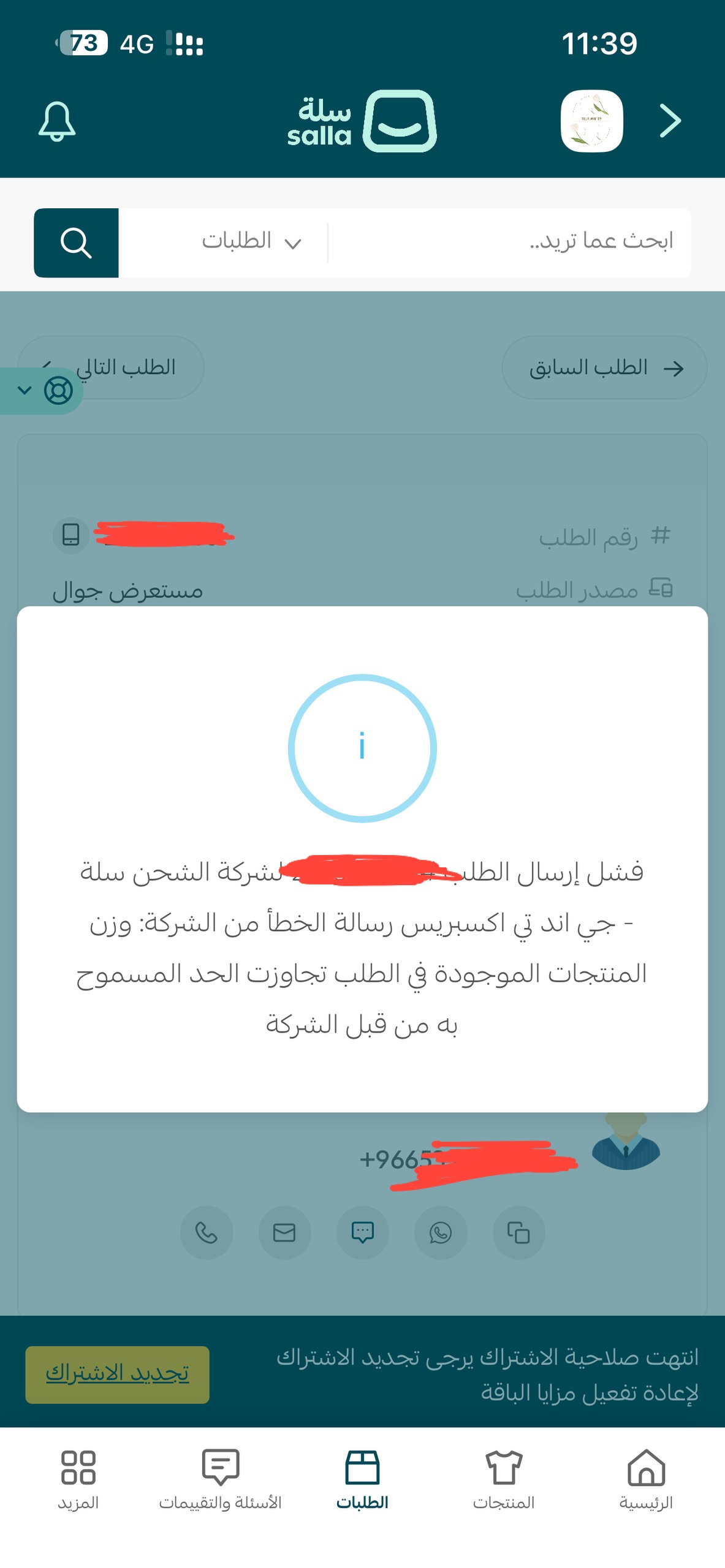Open the notifications bell

56,121
